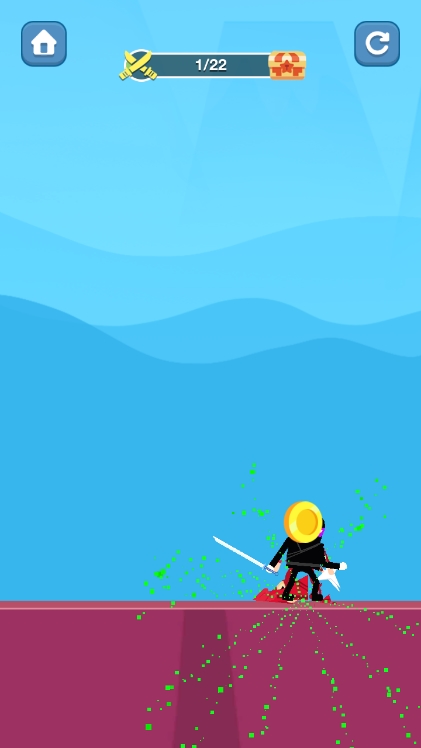Restart the current level
421x748 pixels.
(377, 43)
